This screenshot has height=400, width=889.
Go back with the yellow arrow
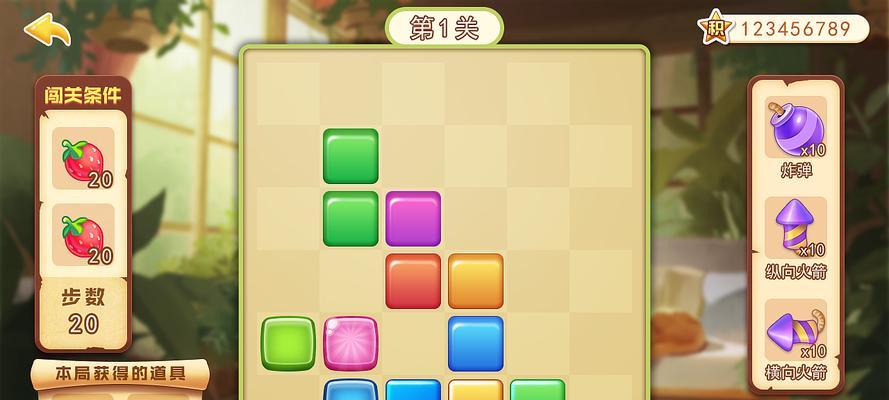click(x=47, y=29)
